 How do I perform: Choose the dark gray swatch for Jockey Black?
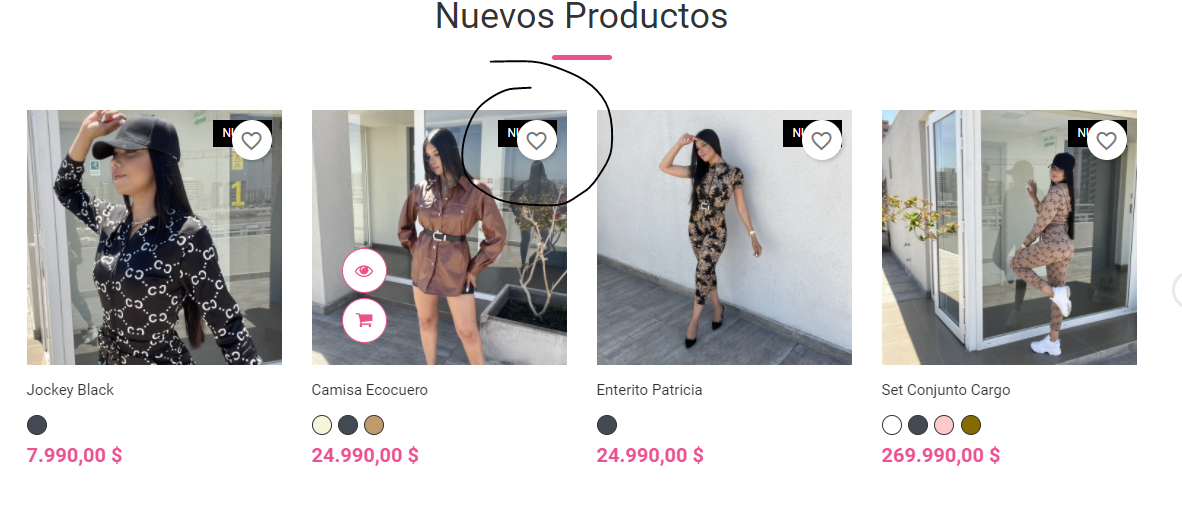(x=37, y=425)
